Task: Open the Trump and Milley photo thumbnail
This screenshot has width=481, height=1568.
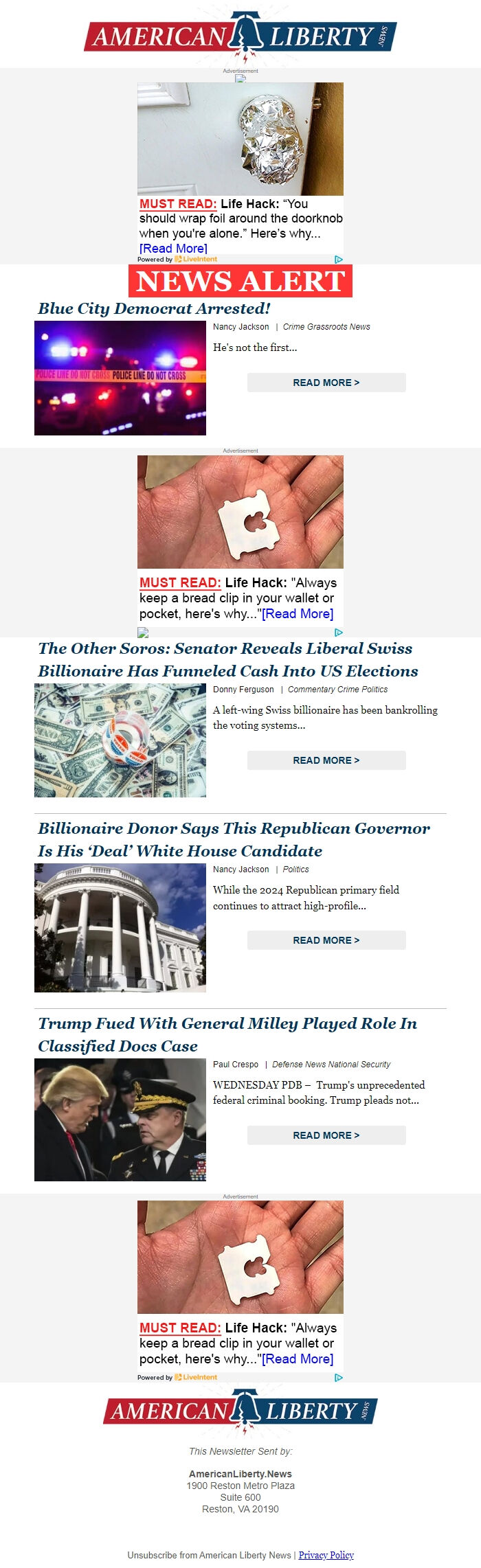Action: coord(120,1120)
